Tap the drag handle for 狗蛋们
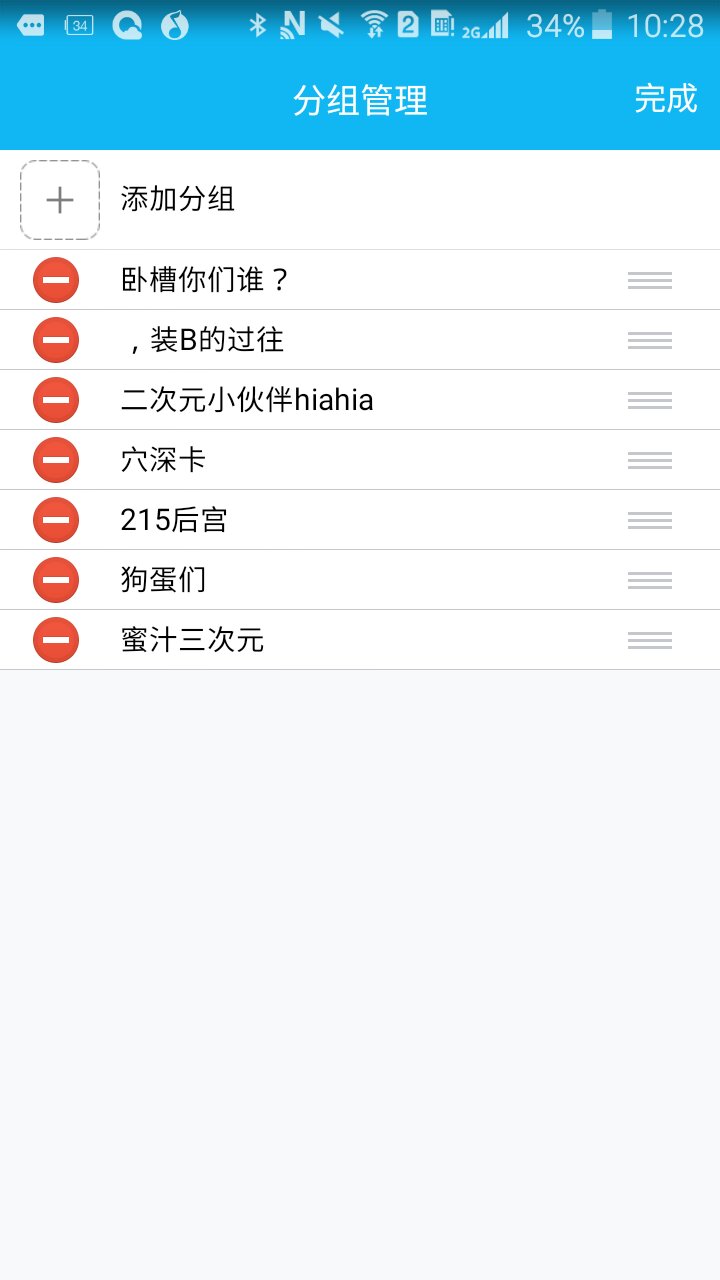This screenshot has height=1280, width=720. tap(648, 580)
